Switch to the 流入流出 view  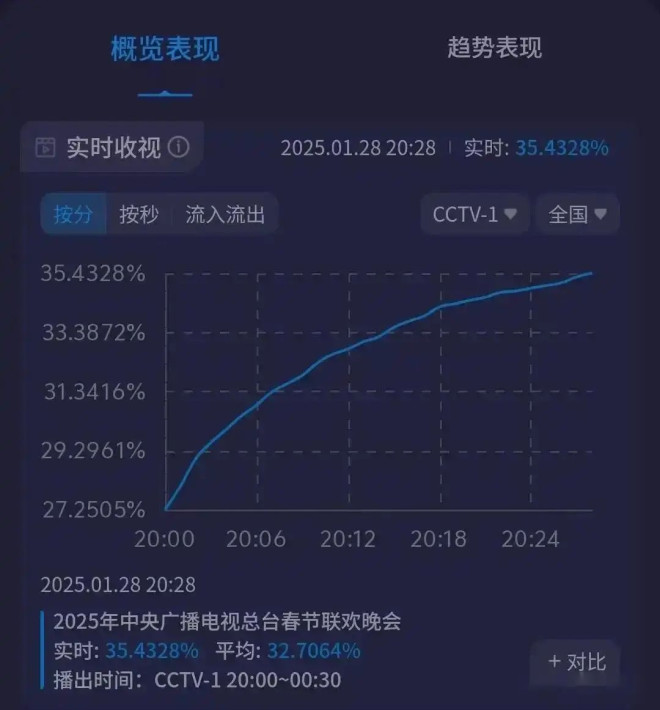pos(225,214)
